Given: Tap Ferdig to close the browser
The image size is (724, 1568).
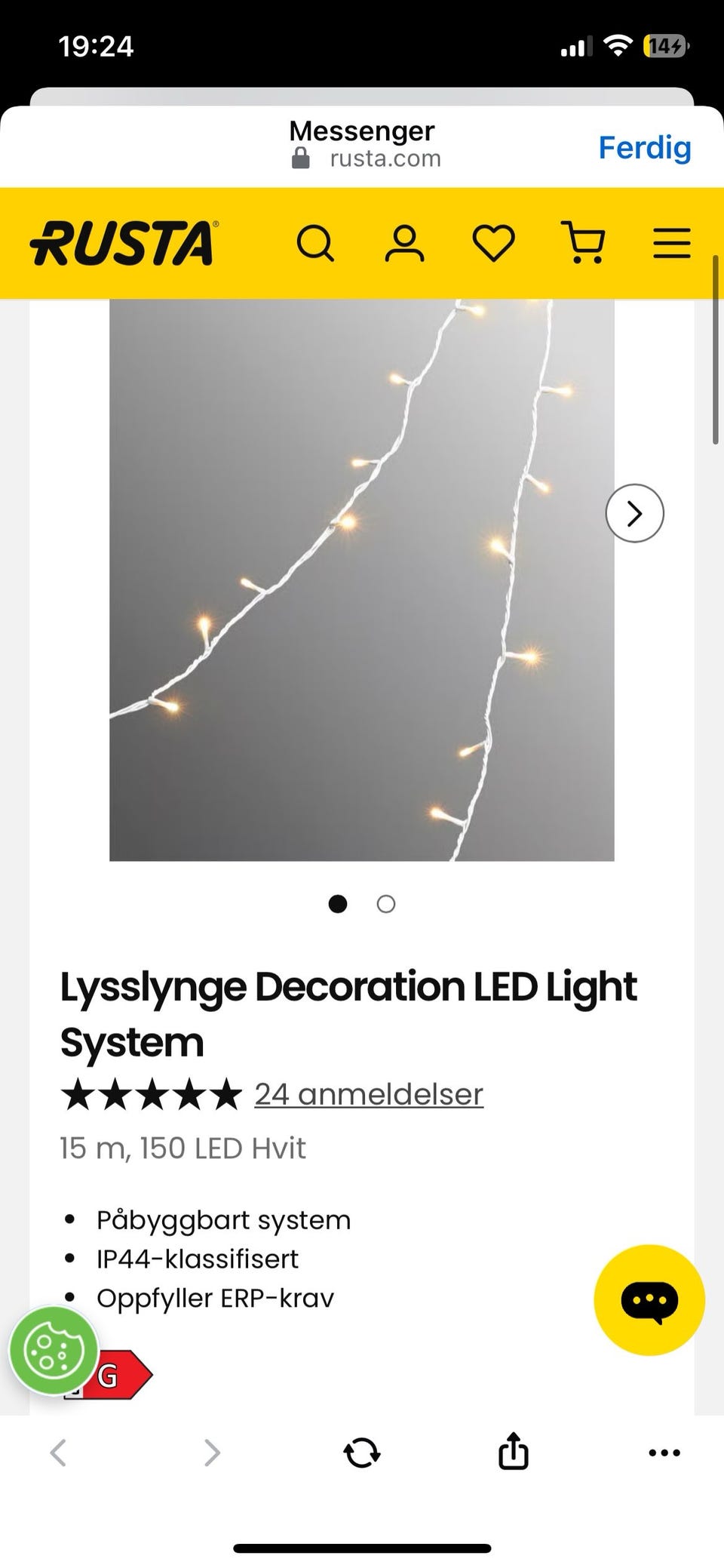Looking at the screenshot, I should (644, 148).
